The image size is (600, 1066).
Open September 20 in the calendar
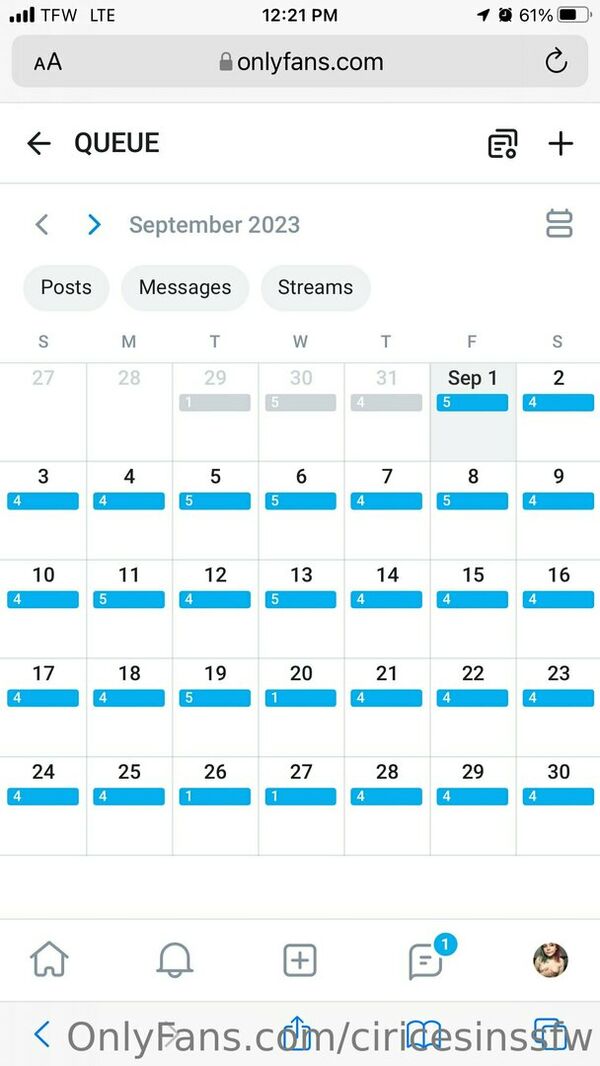(301, 707)
